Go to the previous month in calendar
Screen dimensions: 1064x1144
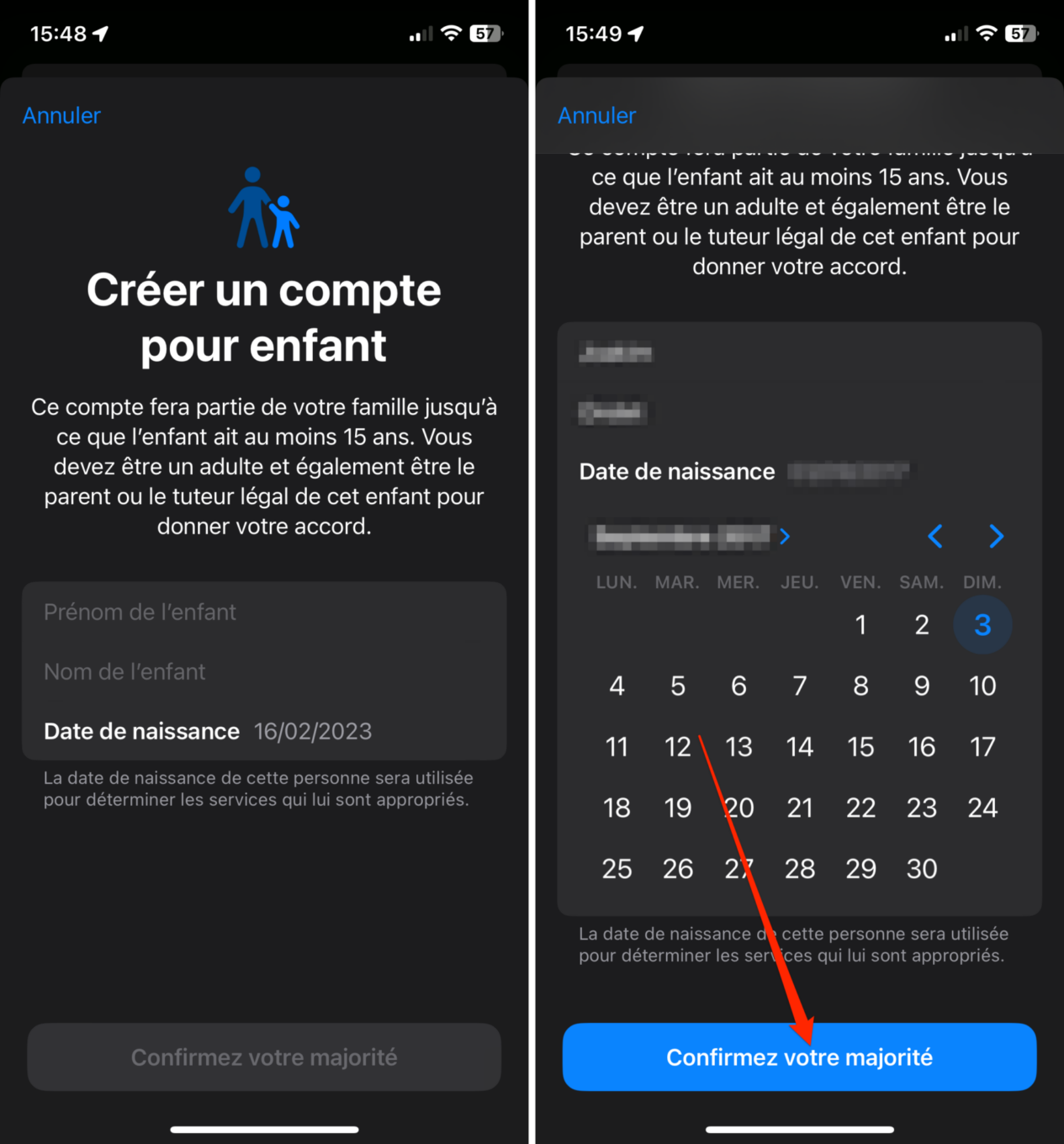click(934, 537)
